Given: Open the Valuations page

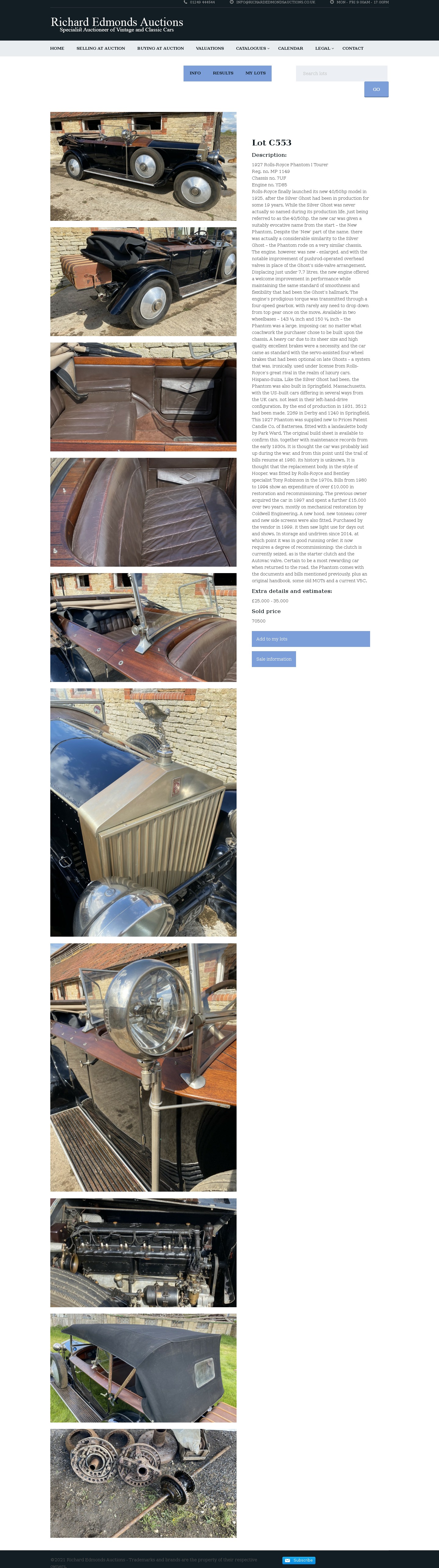Looking at the screenshot, I should (209, 48).
